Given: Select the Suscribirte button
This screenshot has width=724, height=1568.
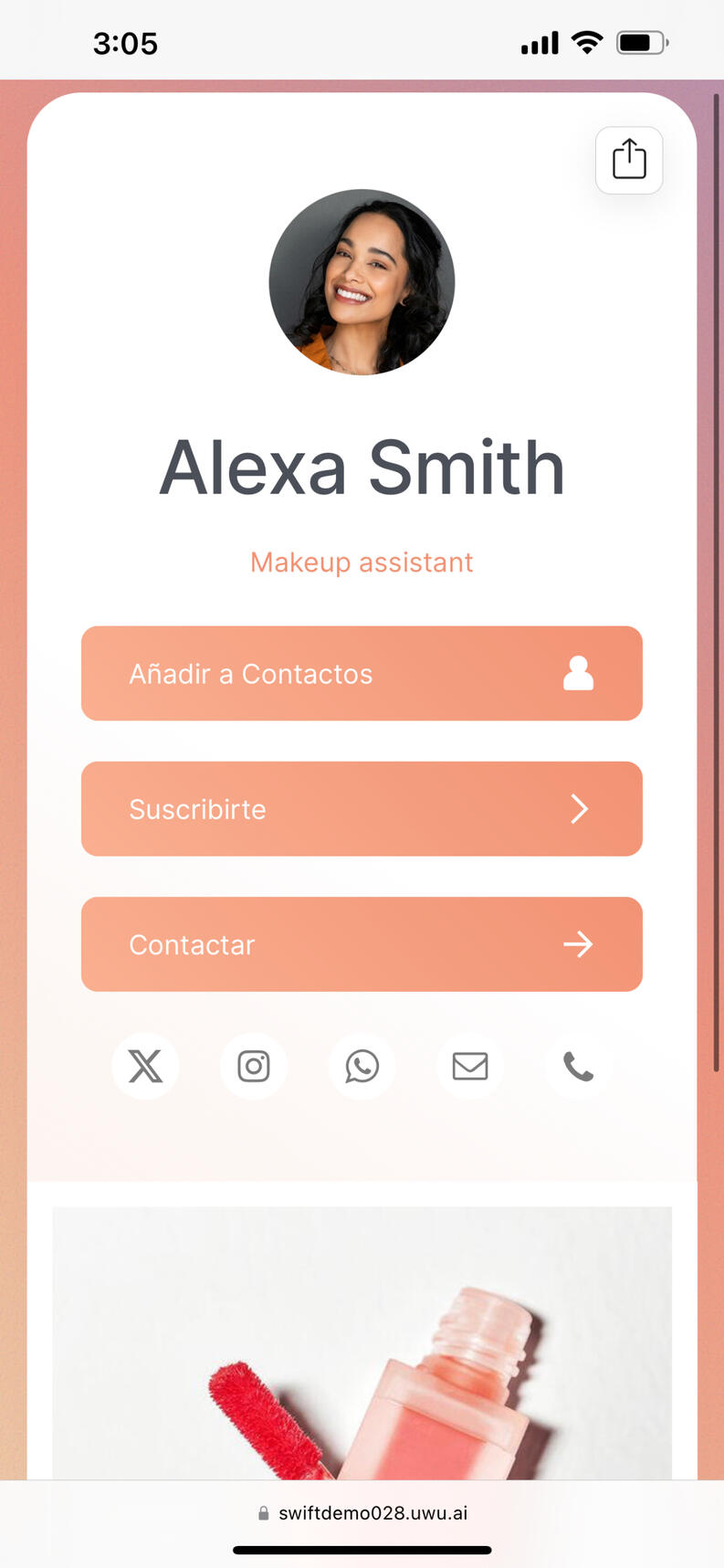Looking at the screenshot, I should (362, 808).
